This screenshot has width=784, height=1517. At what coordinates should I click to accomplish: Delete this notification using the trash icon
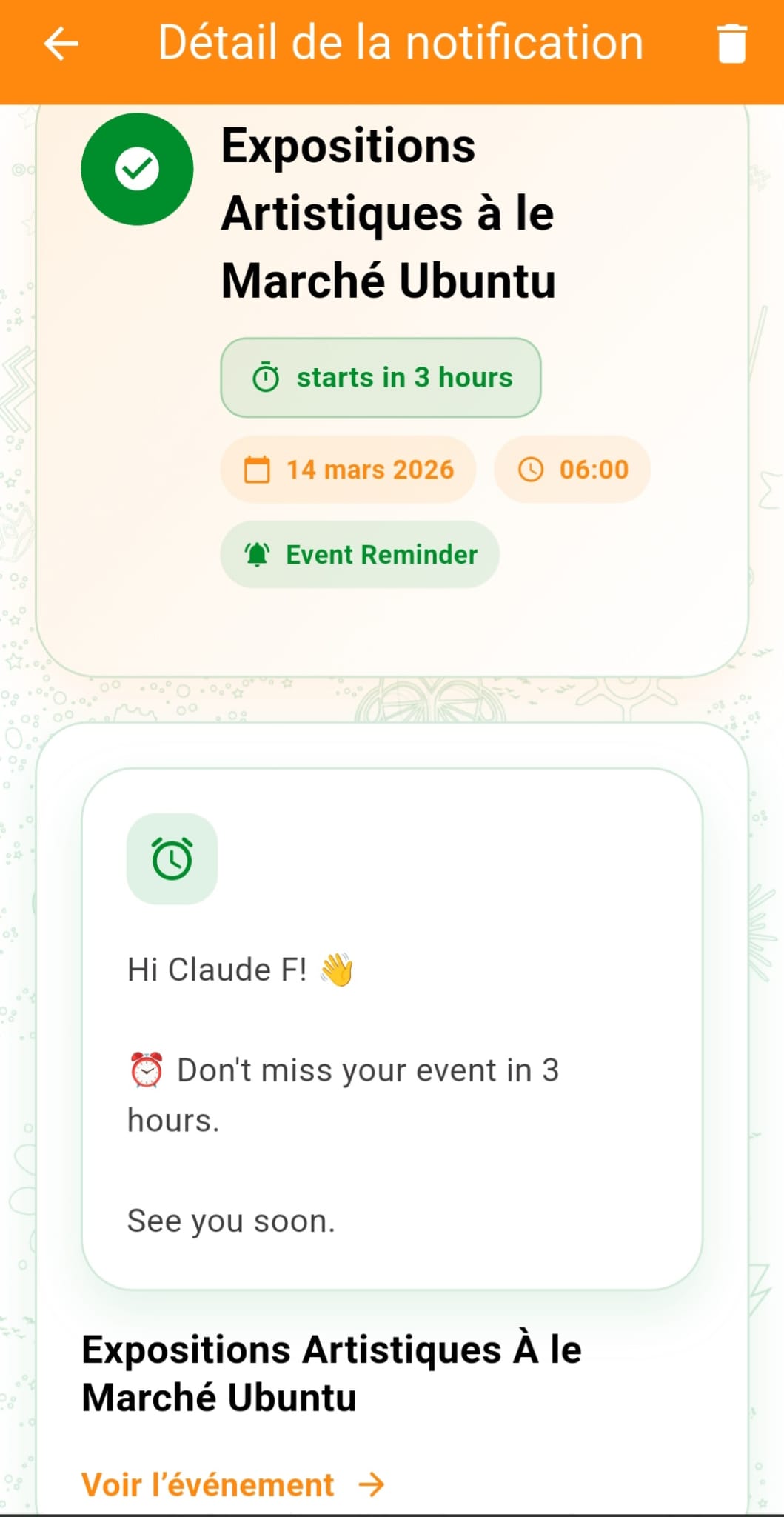coord(732,42)
